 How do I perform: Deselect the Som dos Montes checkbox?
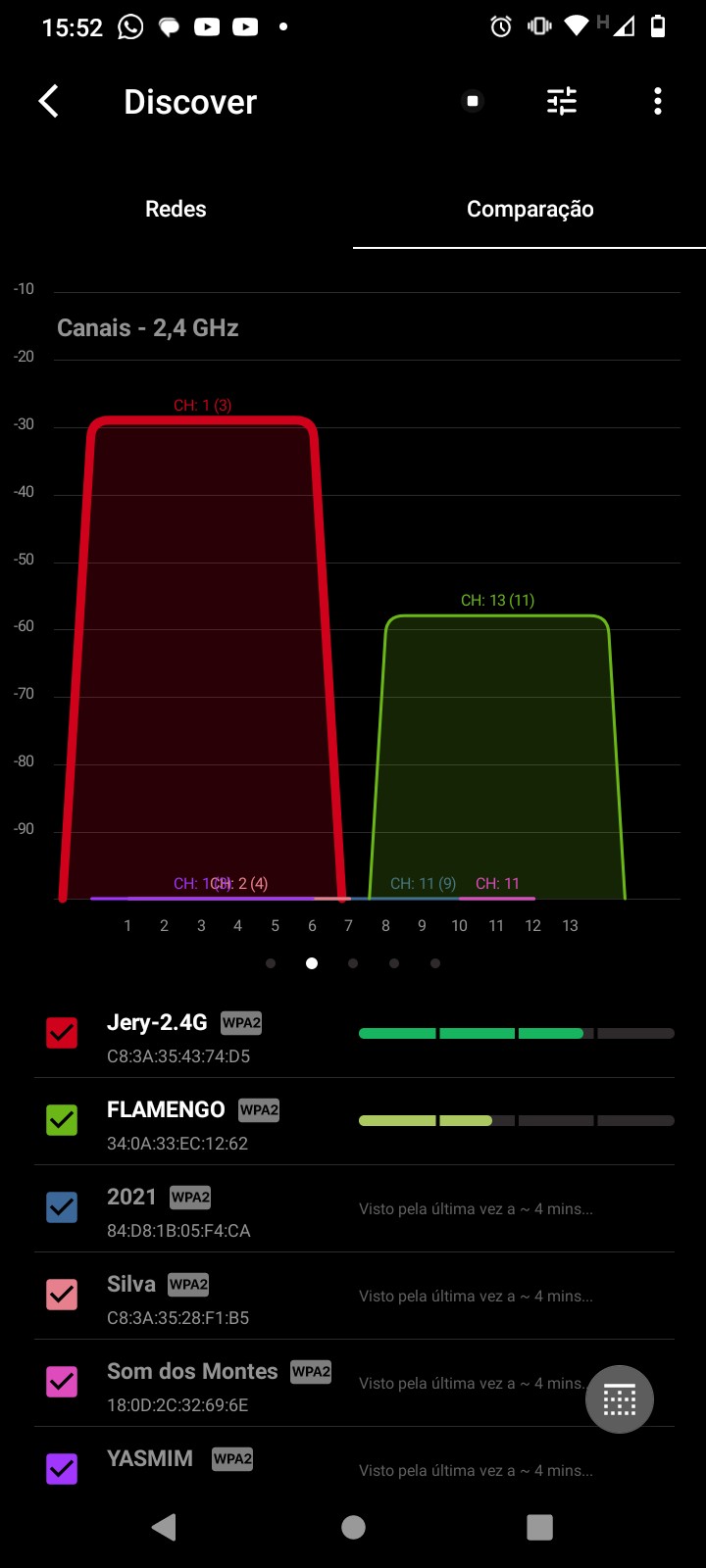coord(62,1382)
